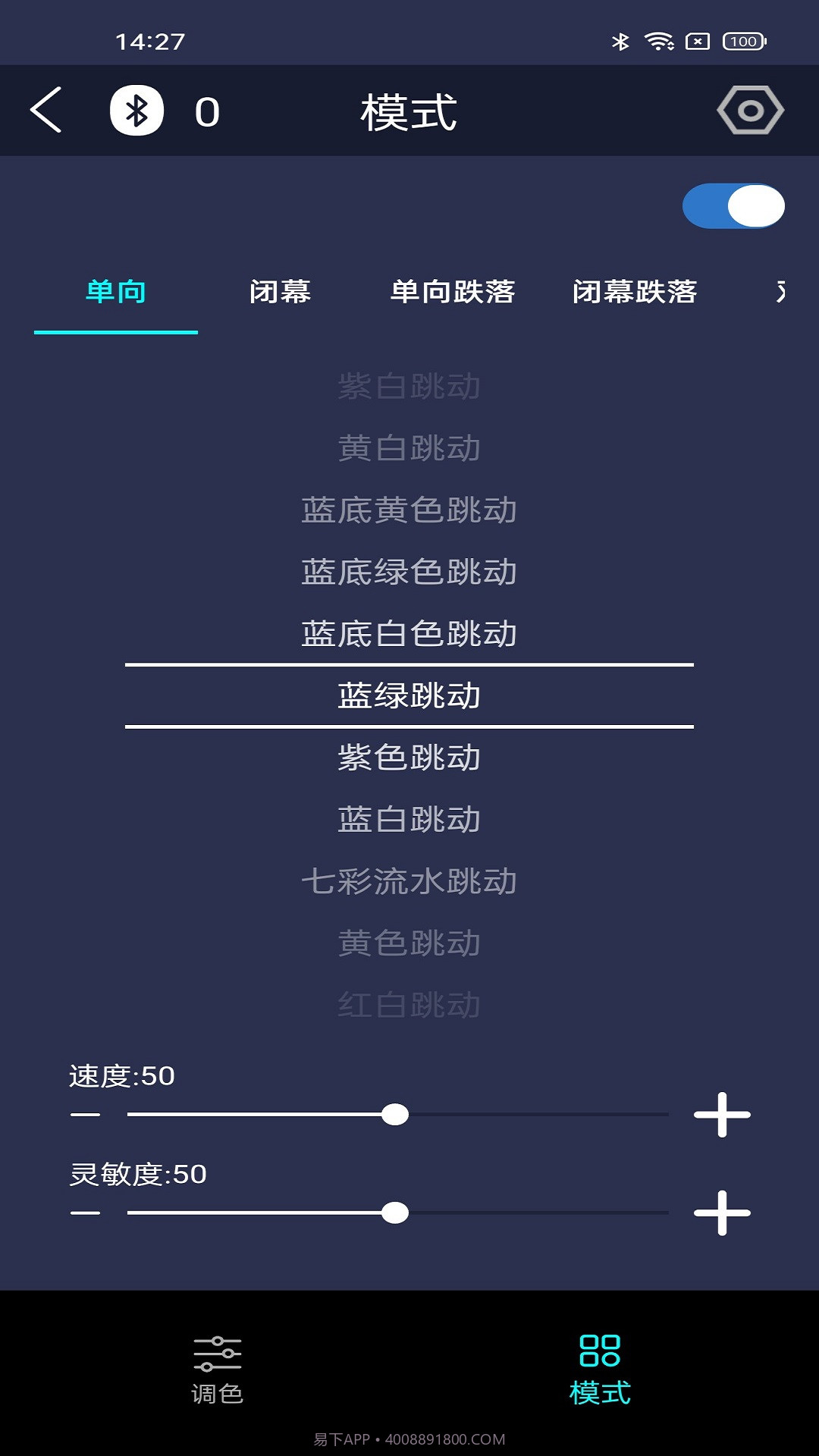Select the currently active 蓝绿跳动 mode
The height and width of the screenshot is (1456, 819).
pos(409,694)
